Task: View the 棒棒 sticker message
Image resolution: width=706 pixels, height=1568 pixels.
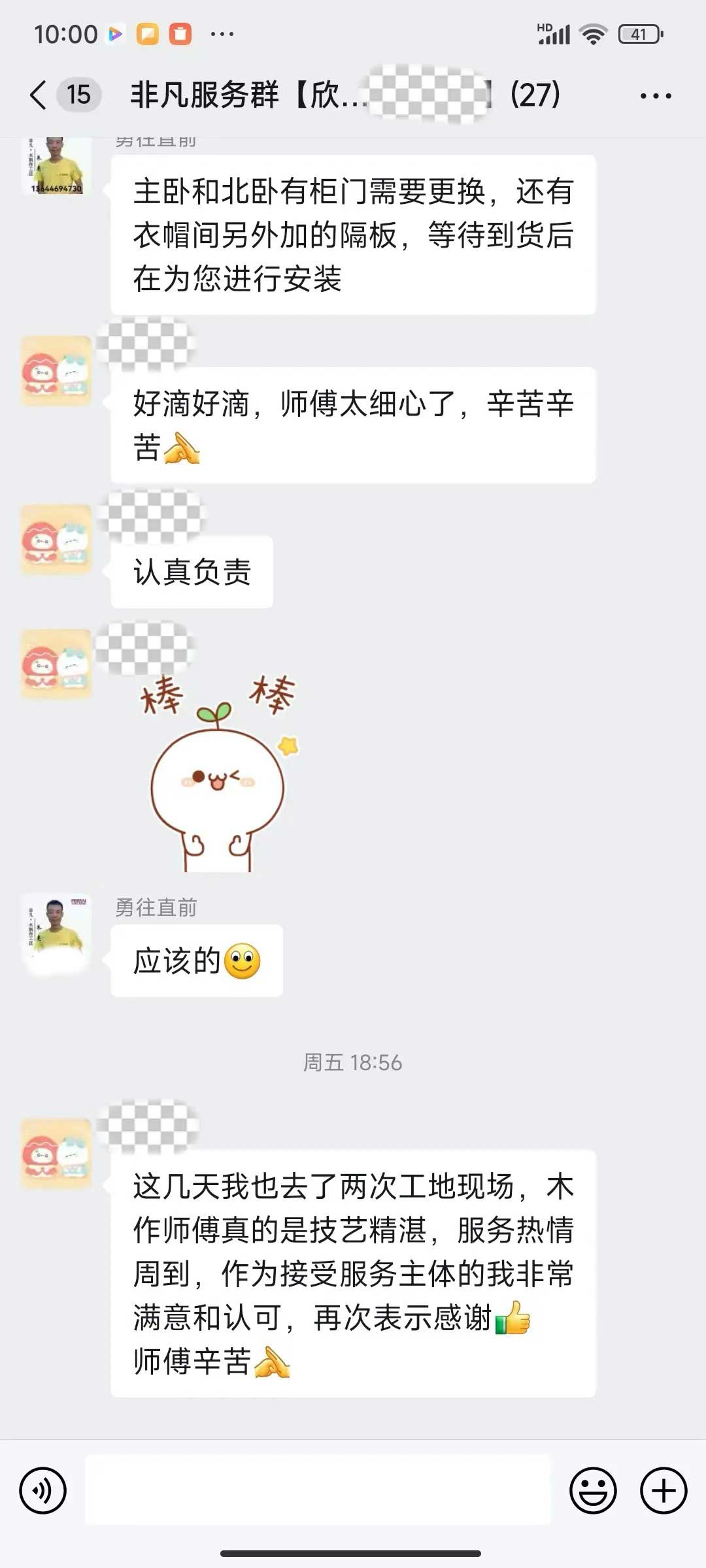Action: pos(217,774)
